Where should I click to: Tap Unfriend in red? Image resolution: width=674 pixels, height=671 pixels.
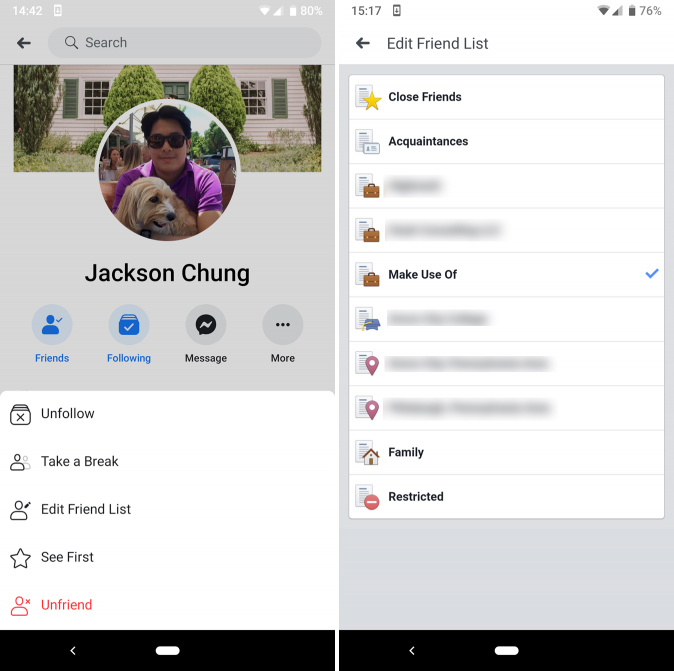[66, 605]
